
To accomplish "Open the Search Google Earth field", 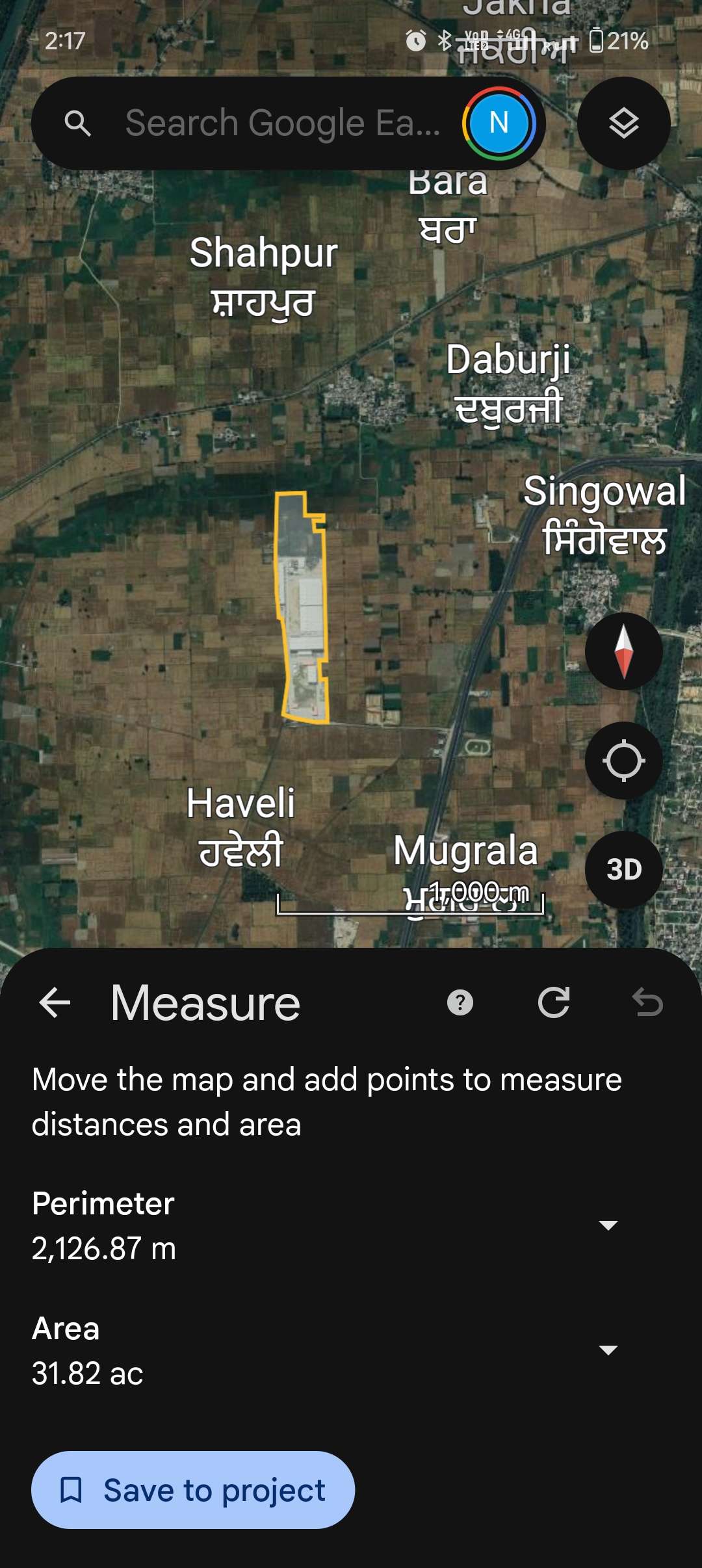I will pos(260,124).
